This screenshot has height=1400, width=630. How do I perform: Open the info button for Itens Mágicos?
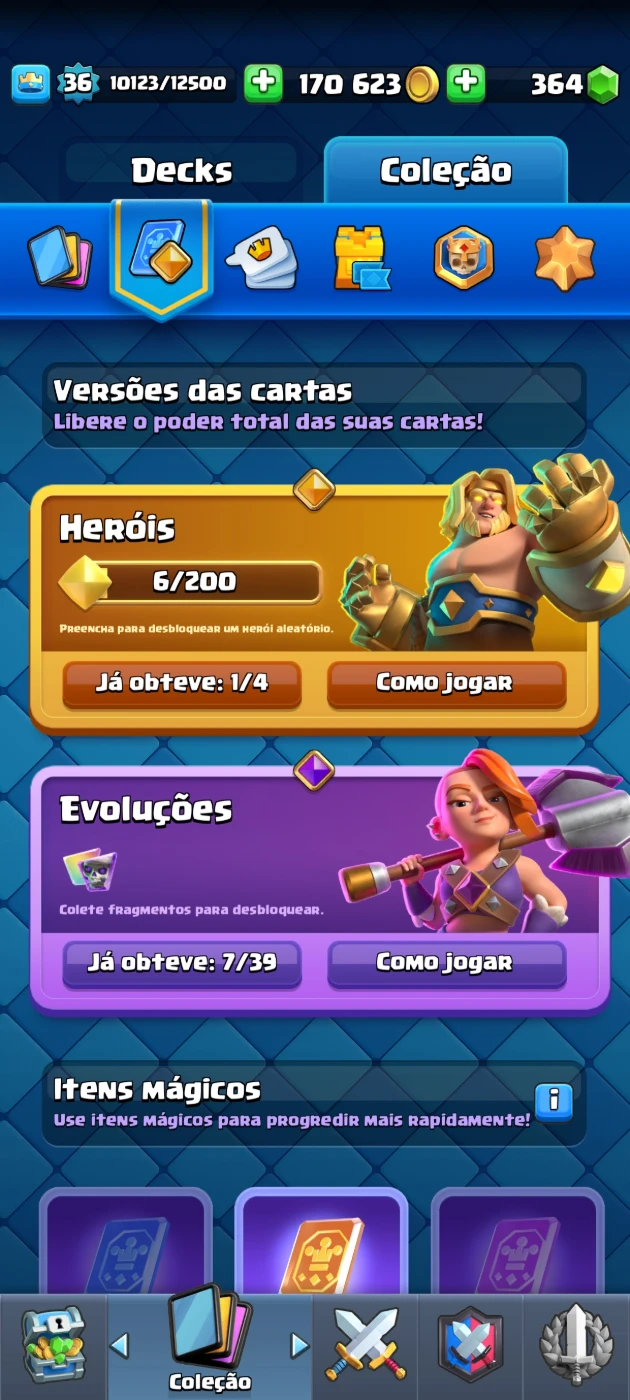pyautogui.click(x=553, y=1101)
